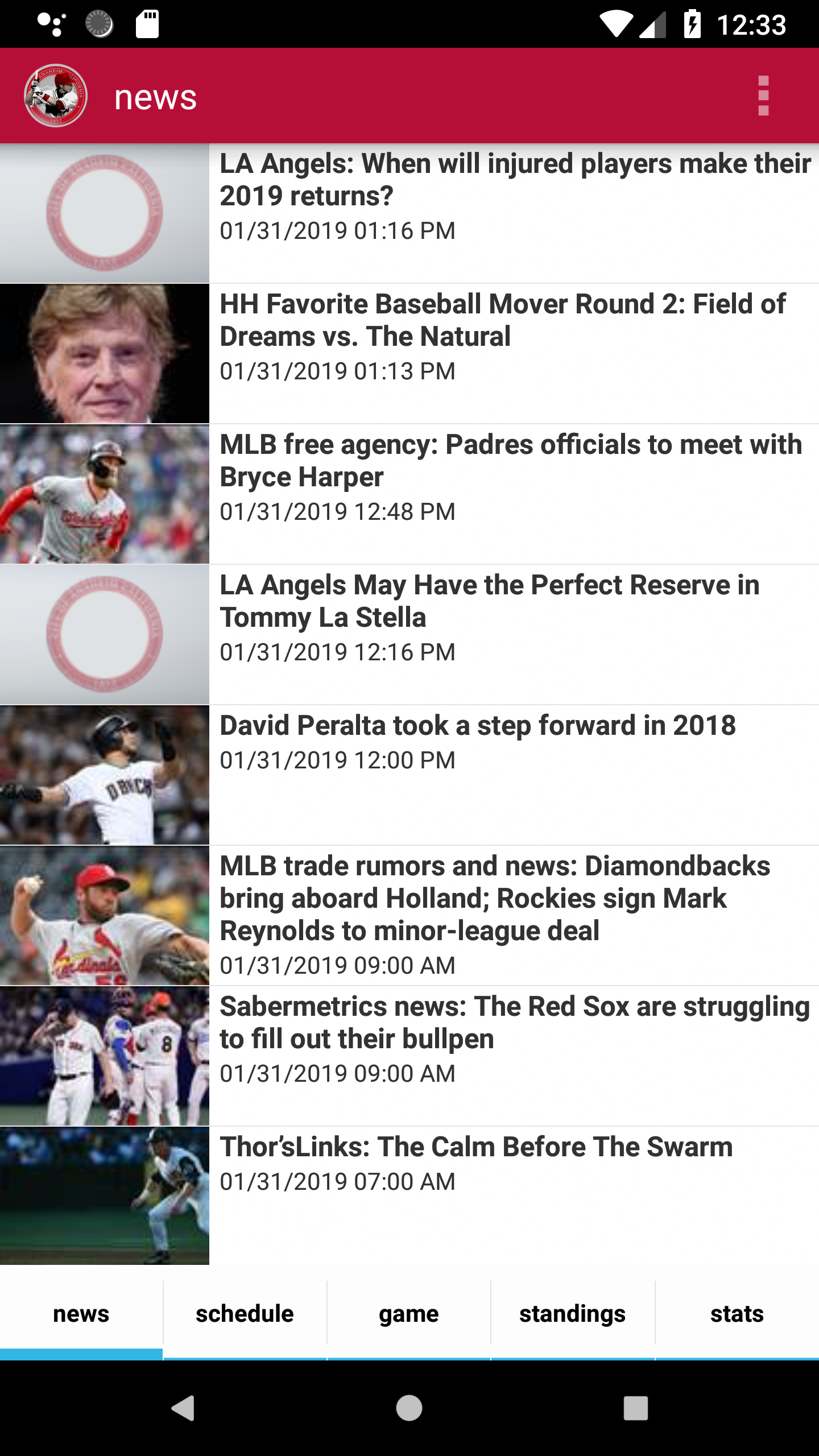Viewport: 819px width, 1456px height.
Task: Show the standings tab
Action: (x=573, y=1314)
